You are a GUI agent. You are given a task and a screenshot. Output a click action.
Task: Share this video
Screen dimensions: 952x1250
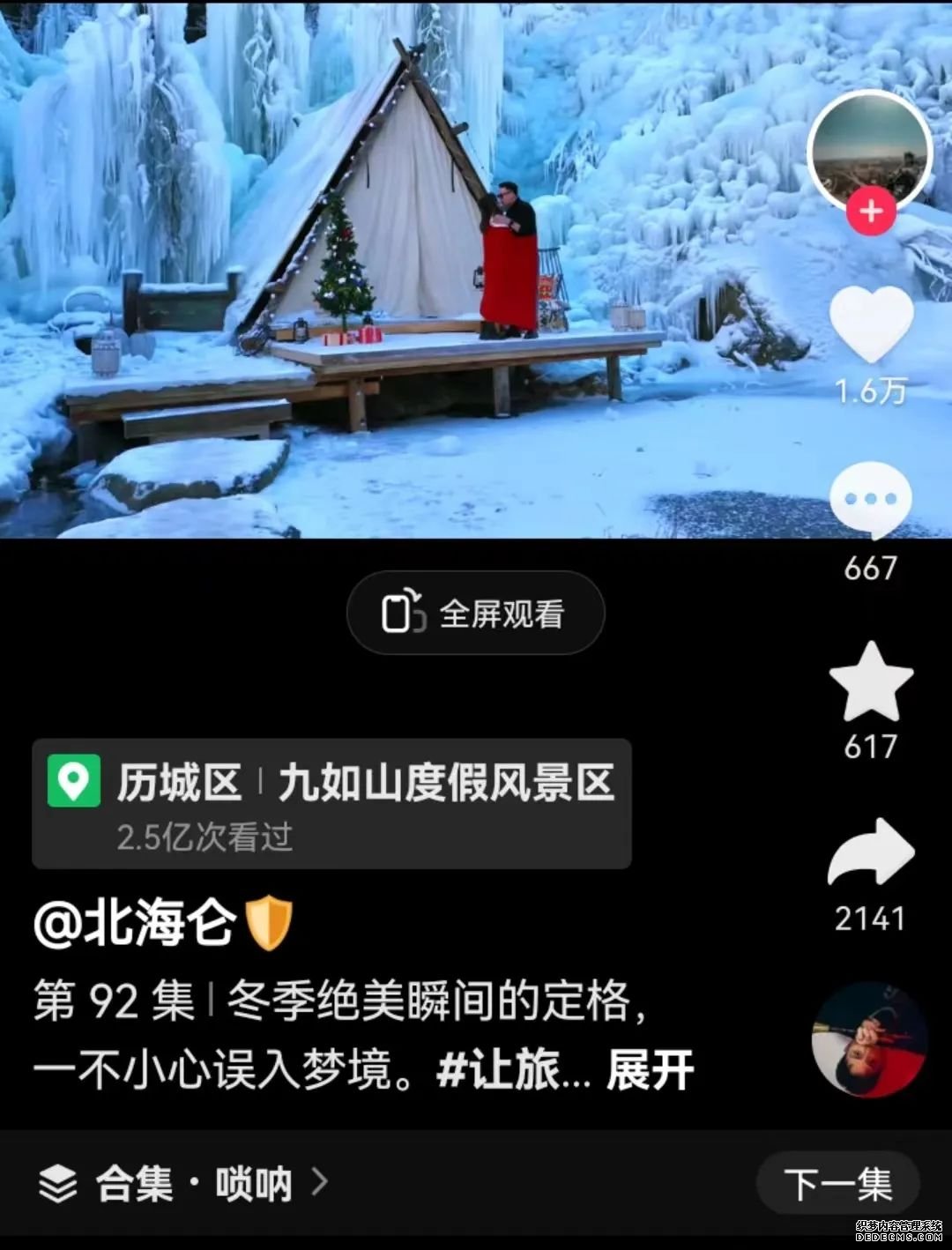(871, 853)
